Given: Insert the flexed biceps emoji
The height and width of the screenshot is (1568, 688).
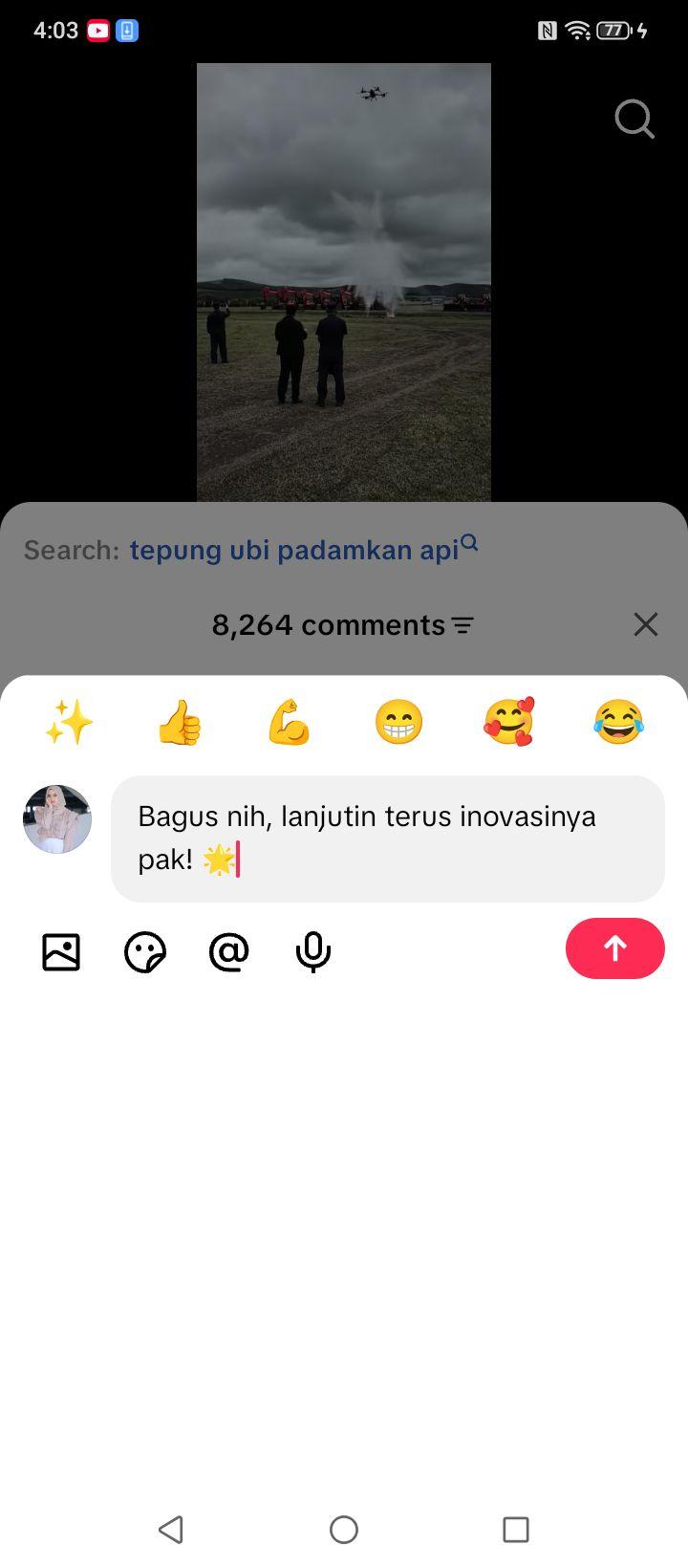Looking at the screenshot, I should coord(289,722).
